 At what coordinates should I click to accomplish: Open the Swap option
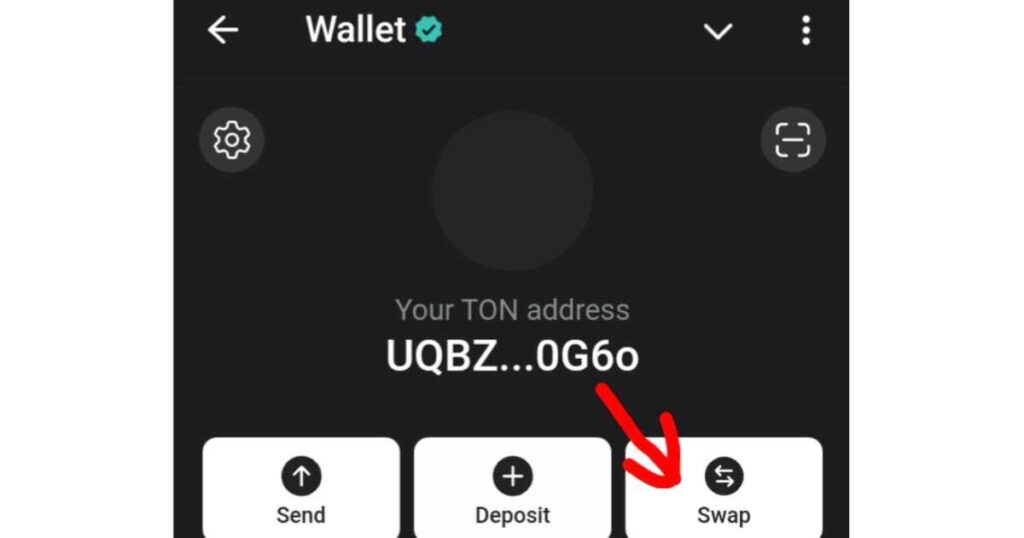(x=724, y=490)
